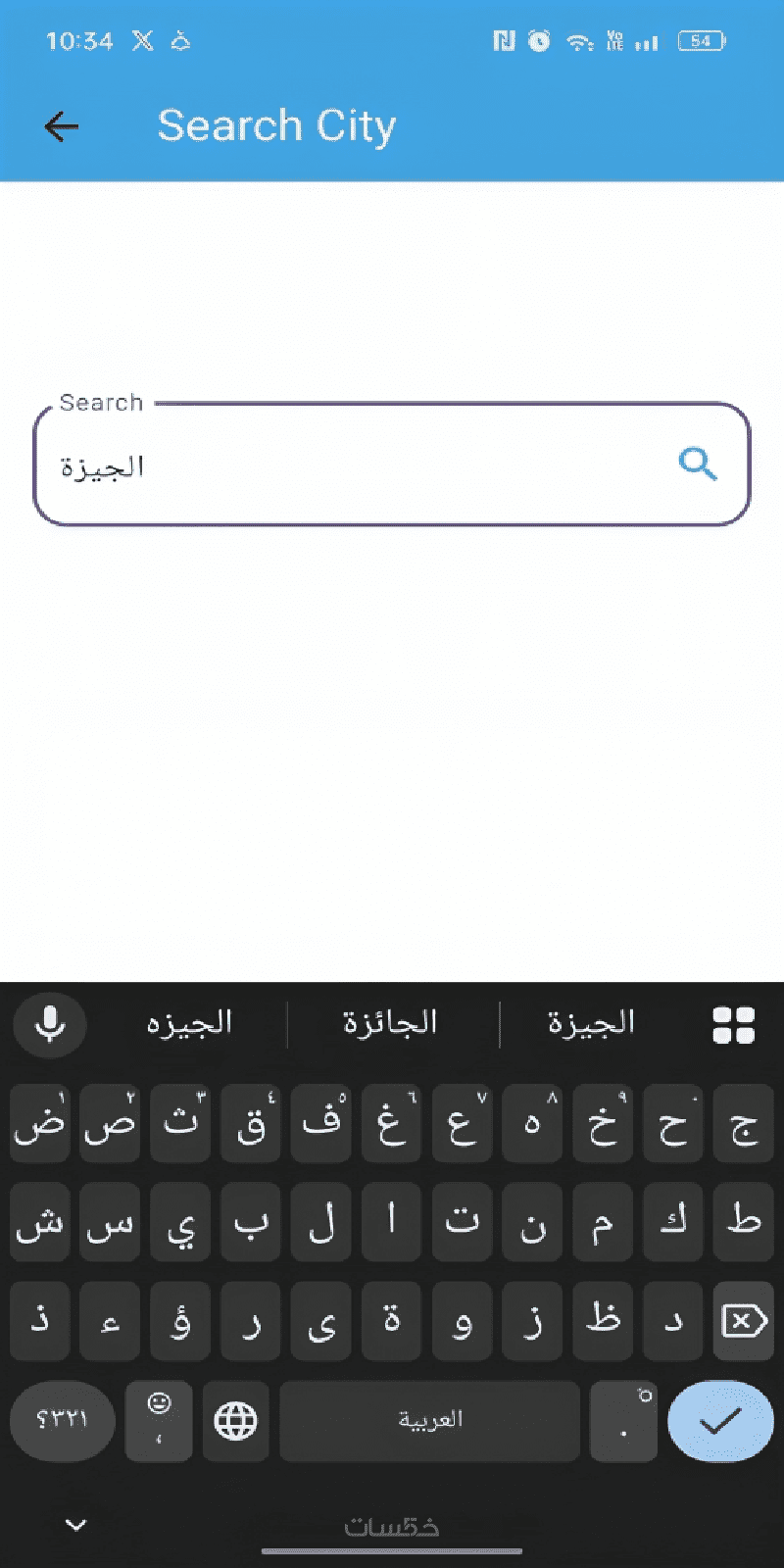Go back using the app bar arrow
784x1568 pixels.
61,126
